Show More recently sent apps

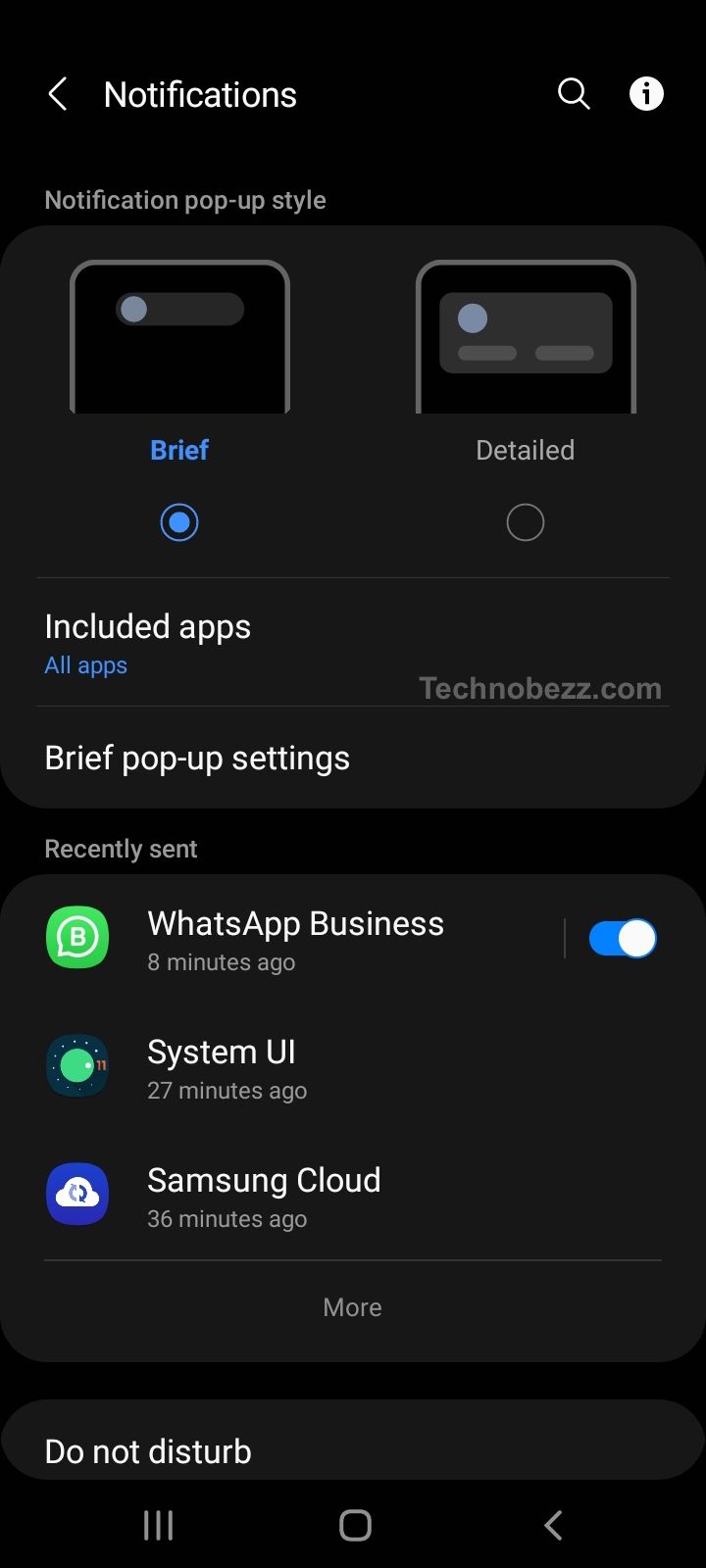(353, 1307)
